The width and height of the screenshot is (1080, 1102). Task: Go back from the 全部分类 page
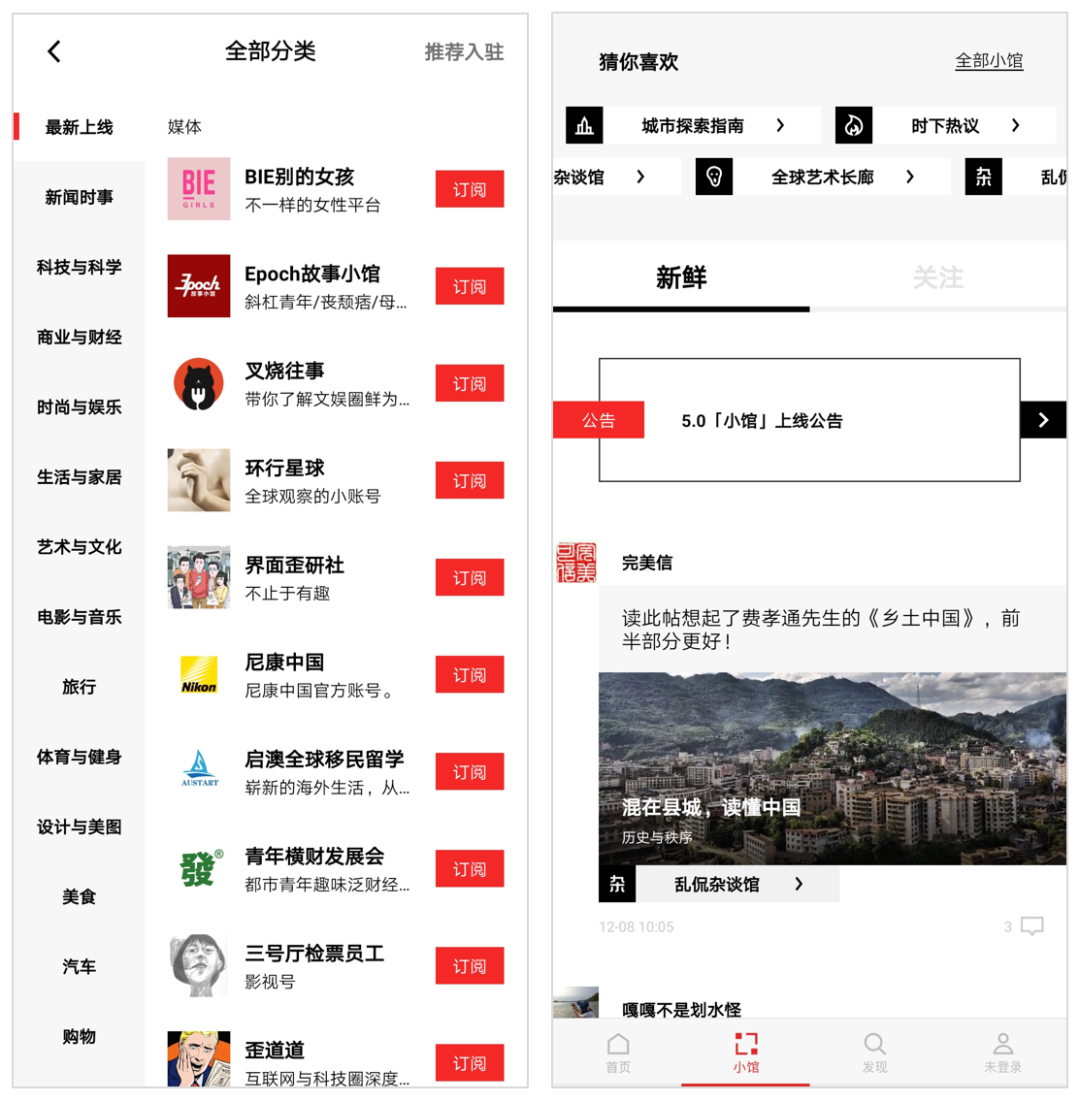click(x=54, y=52)
